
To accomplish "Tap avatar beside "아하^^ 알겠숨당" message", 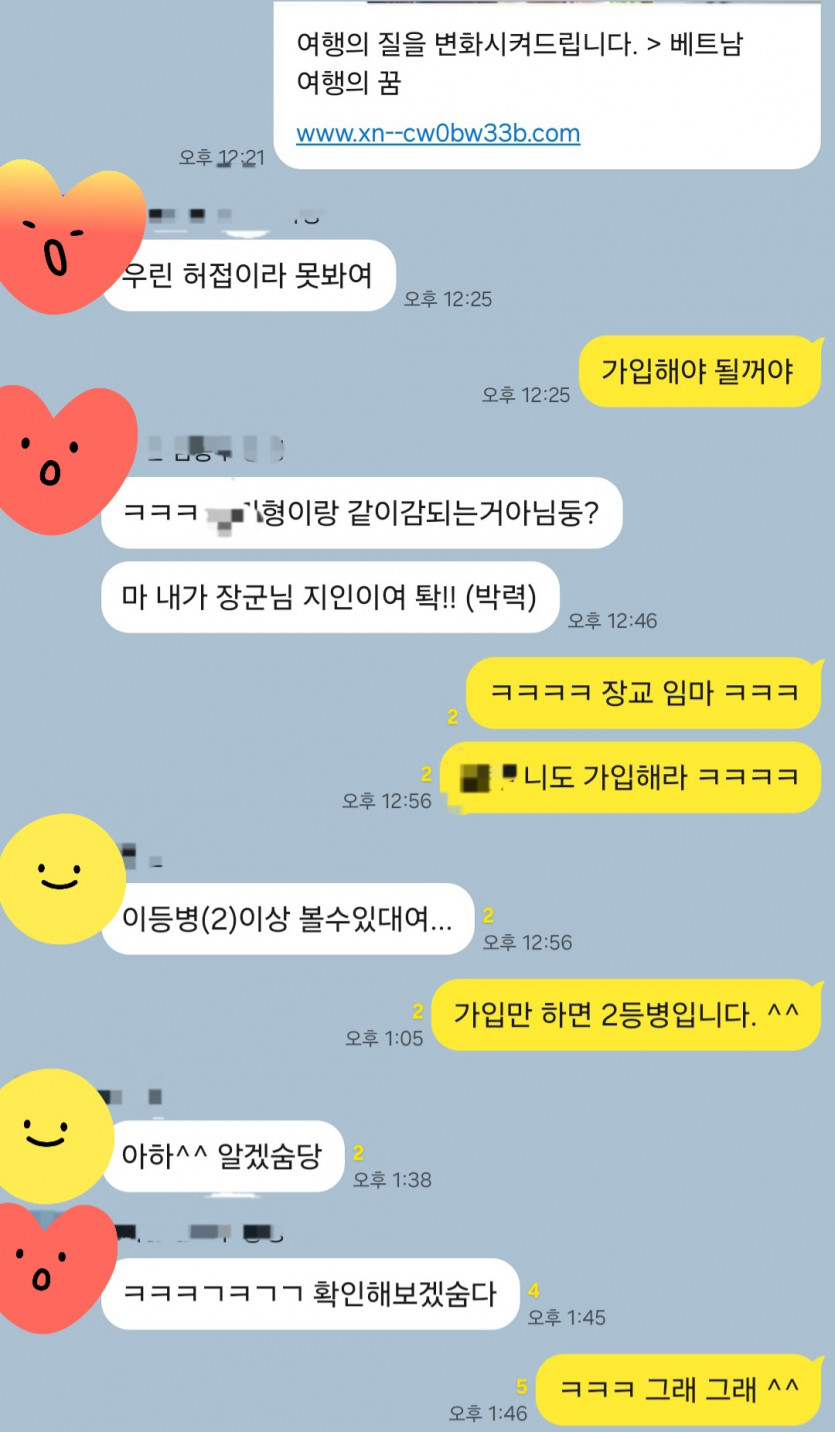I will [52, 1132].
